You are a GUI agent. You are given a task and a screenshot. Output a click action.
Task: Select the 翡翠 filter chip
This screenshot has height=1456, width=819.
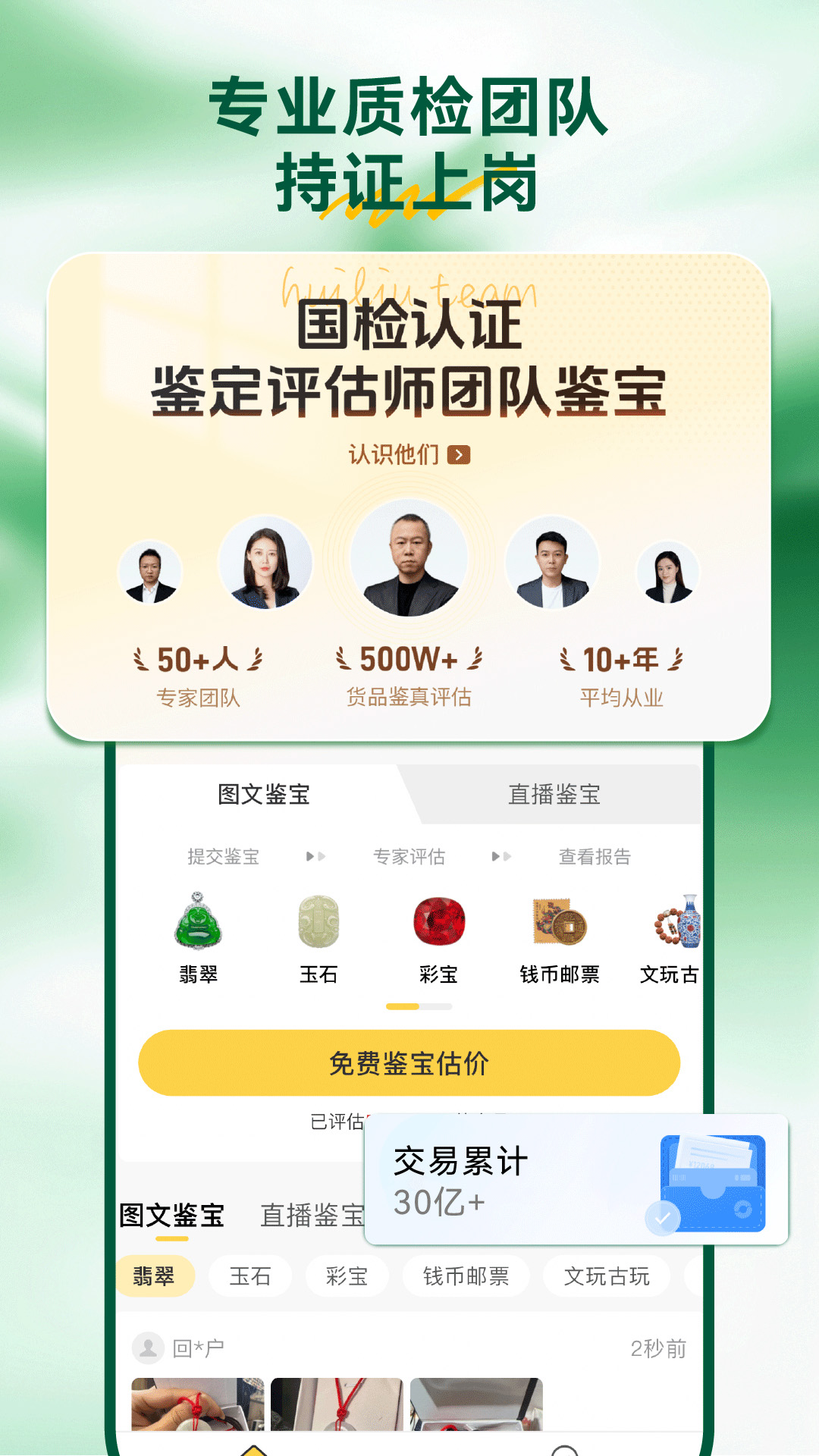point(156,1276)
